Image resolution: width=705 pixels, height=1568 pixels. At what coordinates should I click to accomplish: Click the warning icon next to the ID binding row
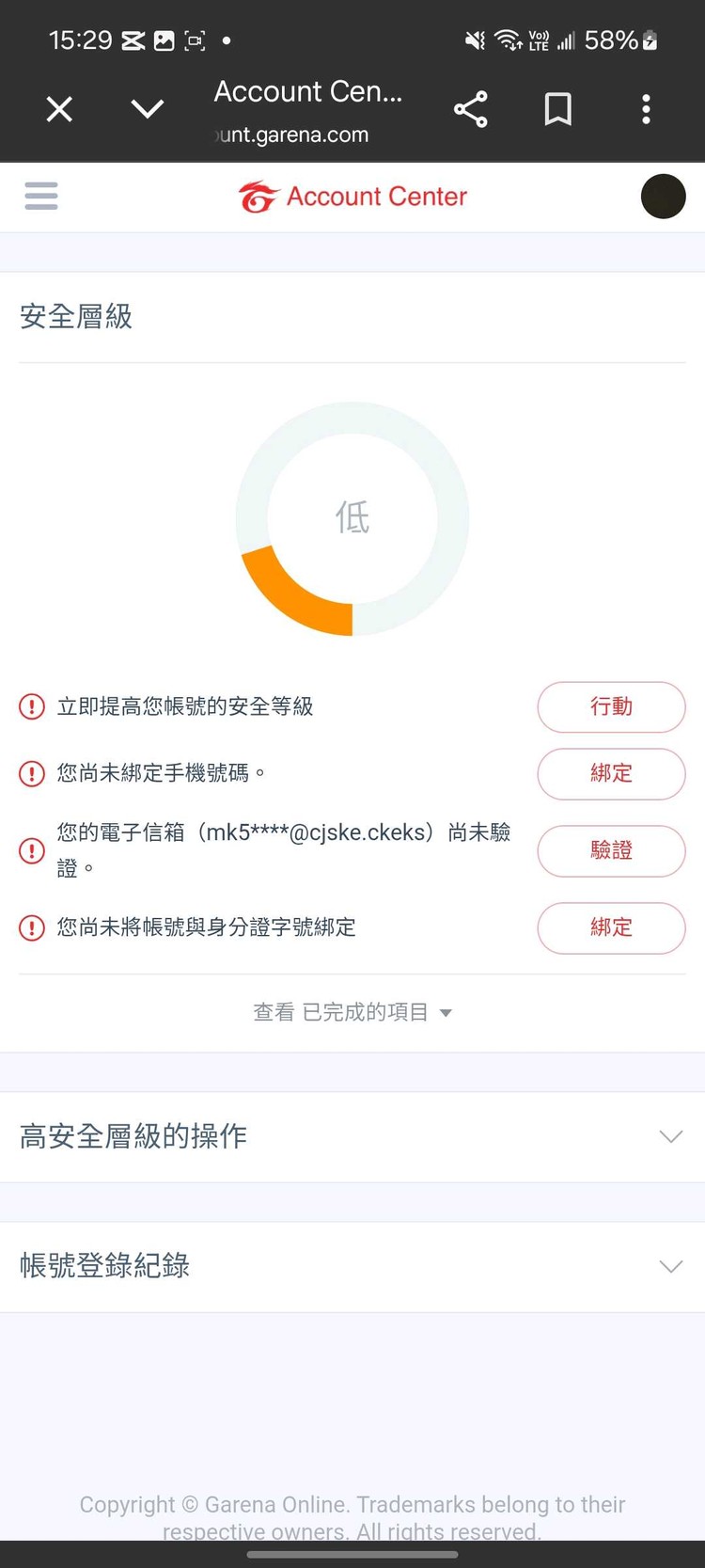[31, 928]
